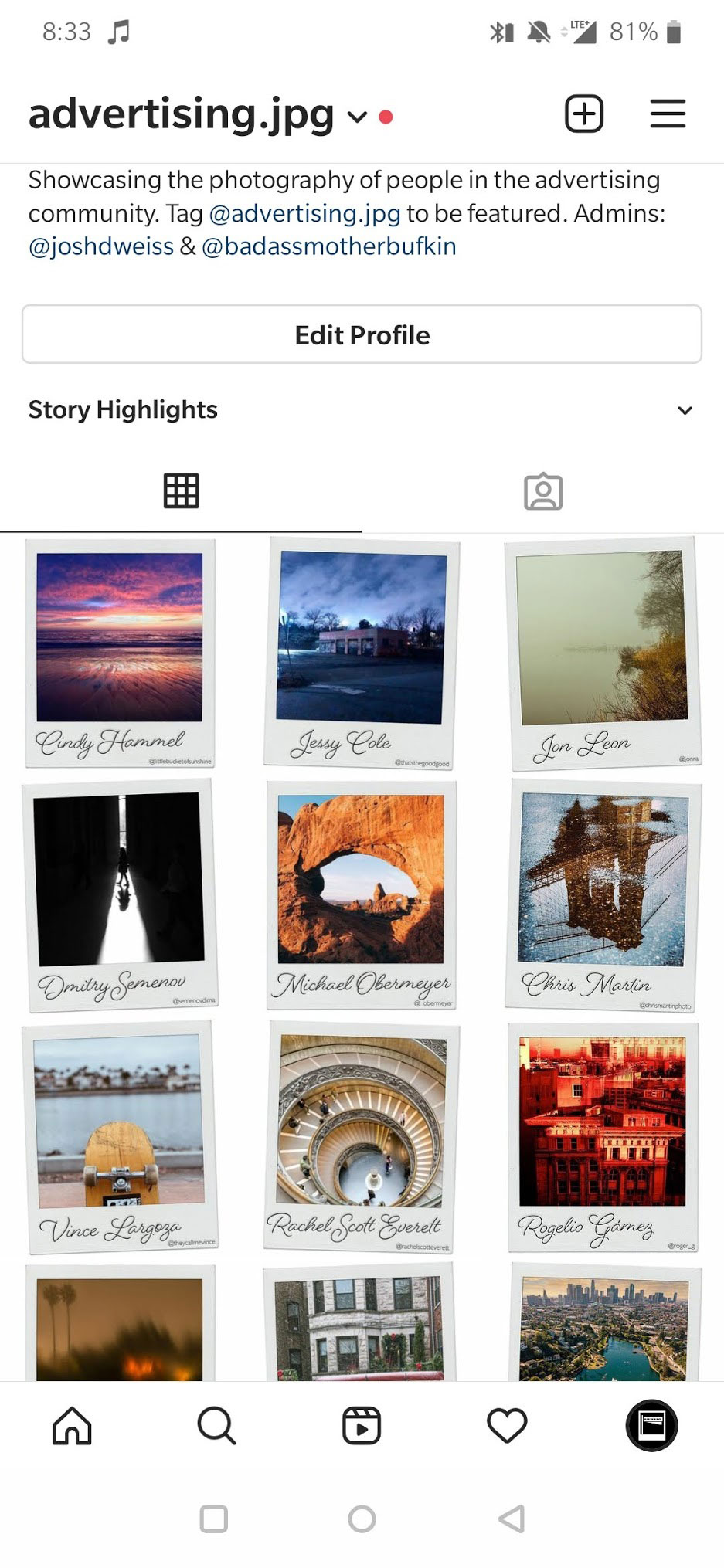The width and height of the screenshot is (724, 1568).
Task: Select the grid posts tab
Action: point(181,491)
